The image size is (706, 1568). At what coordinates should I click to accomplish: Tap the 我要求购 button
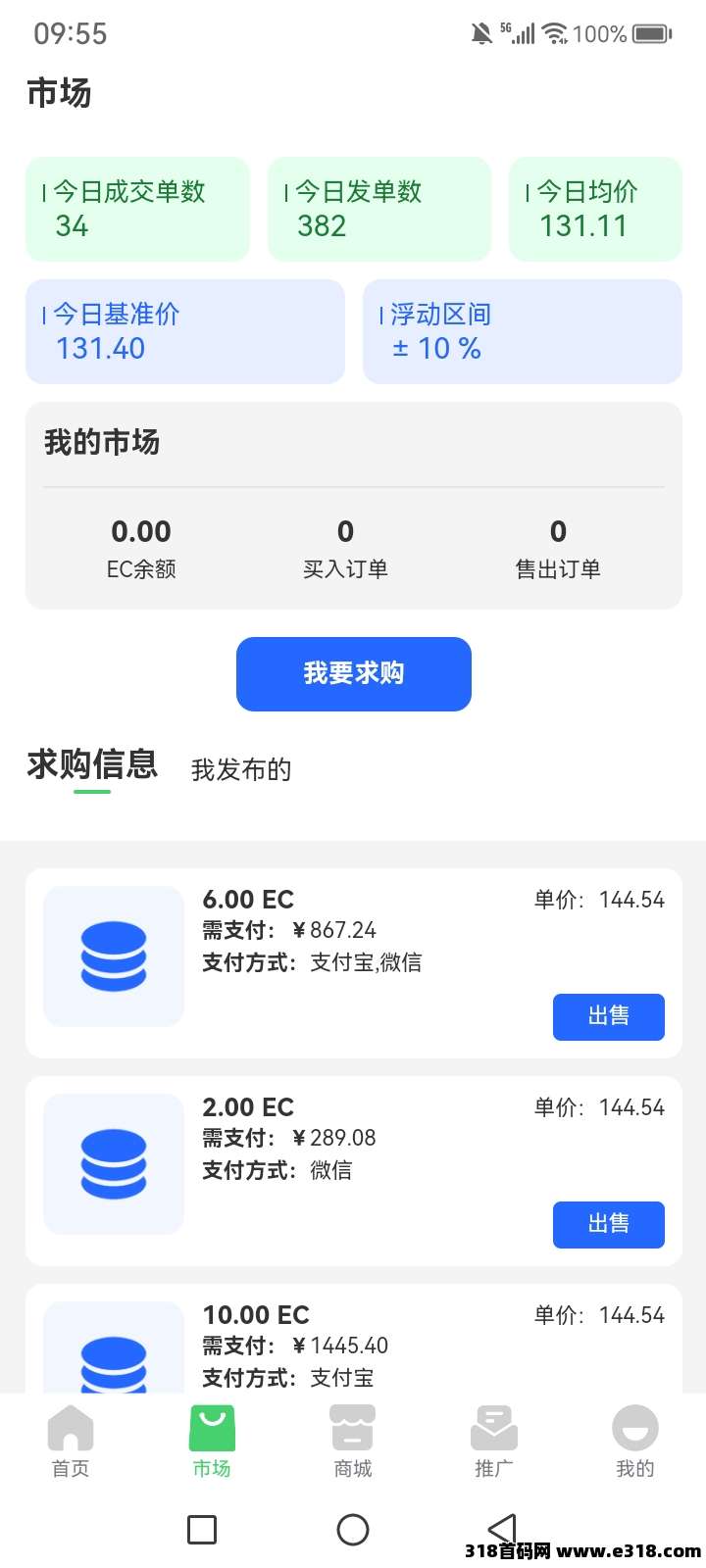[x=353, y=673]
